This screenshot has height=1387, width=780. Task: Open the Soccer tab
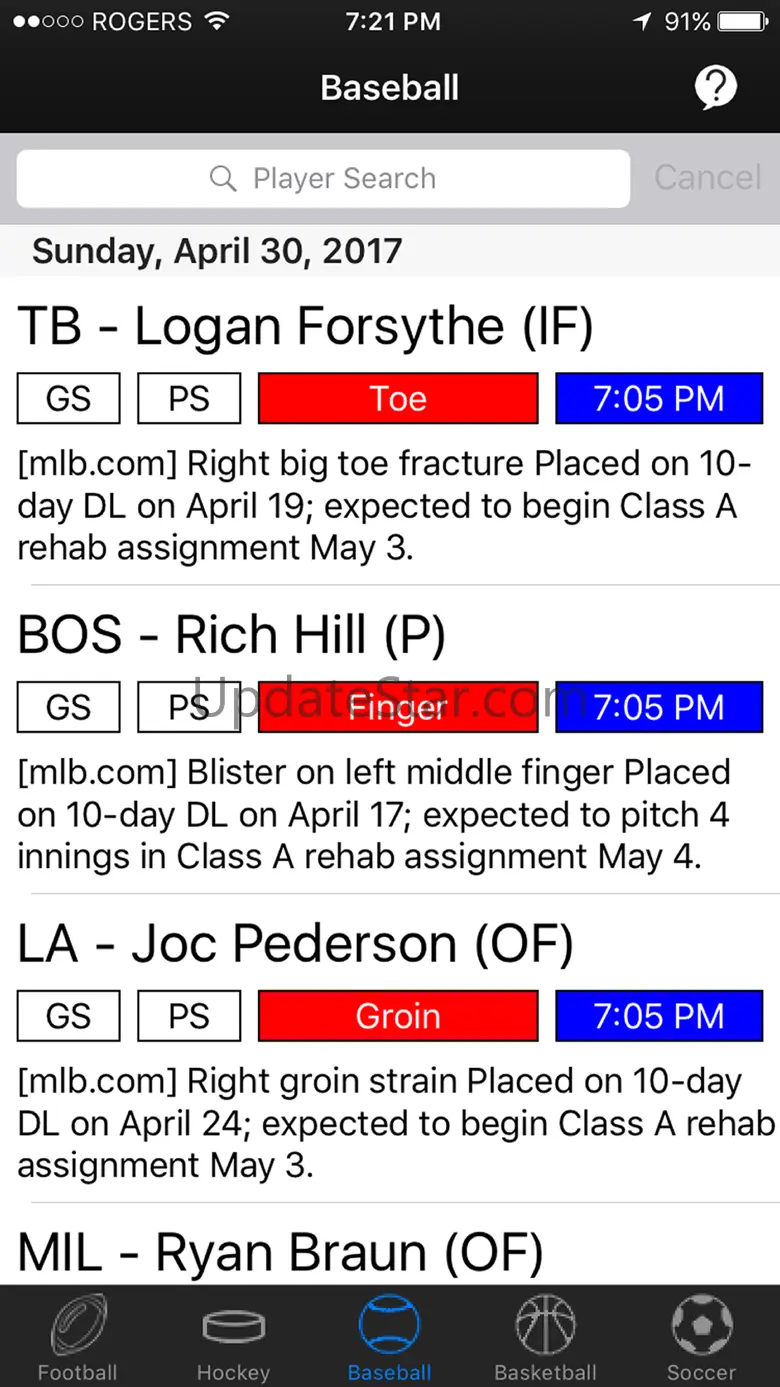pos(701,1337)
